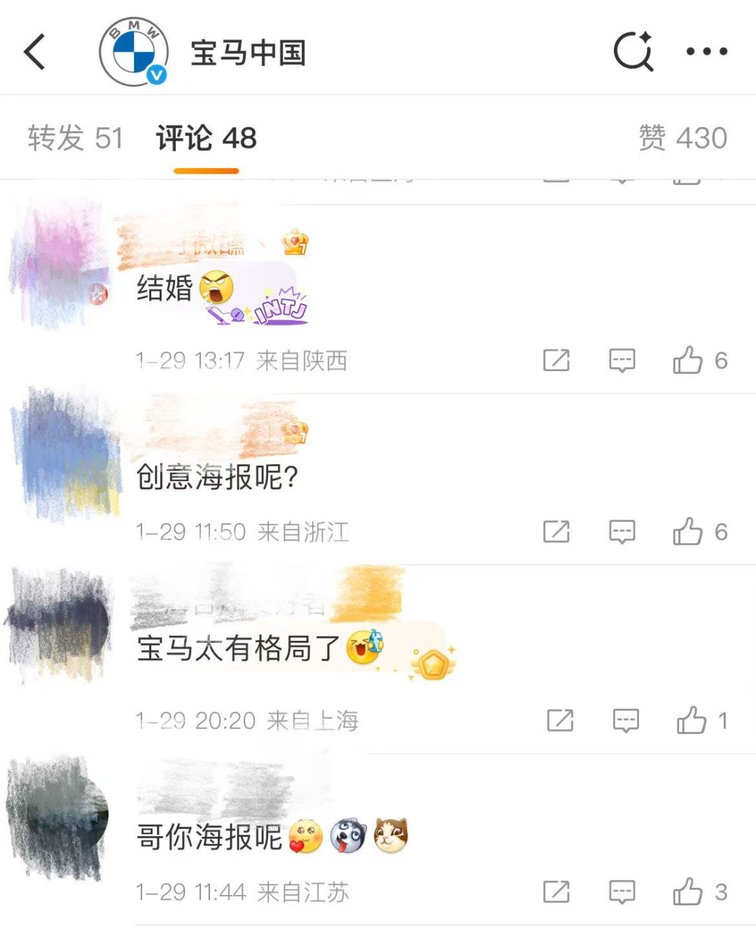The height and width of the screenshot is (937, 756).
Task: Reply to the comment 宝马太有格局了
Action: point(626,720)
